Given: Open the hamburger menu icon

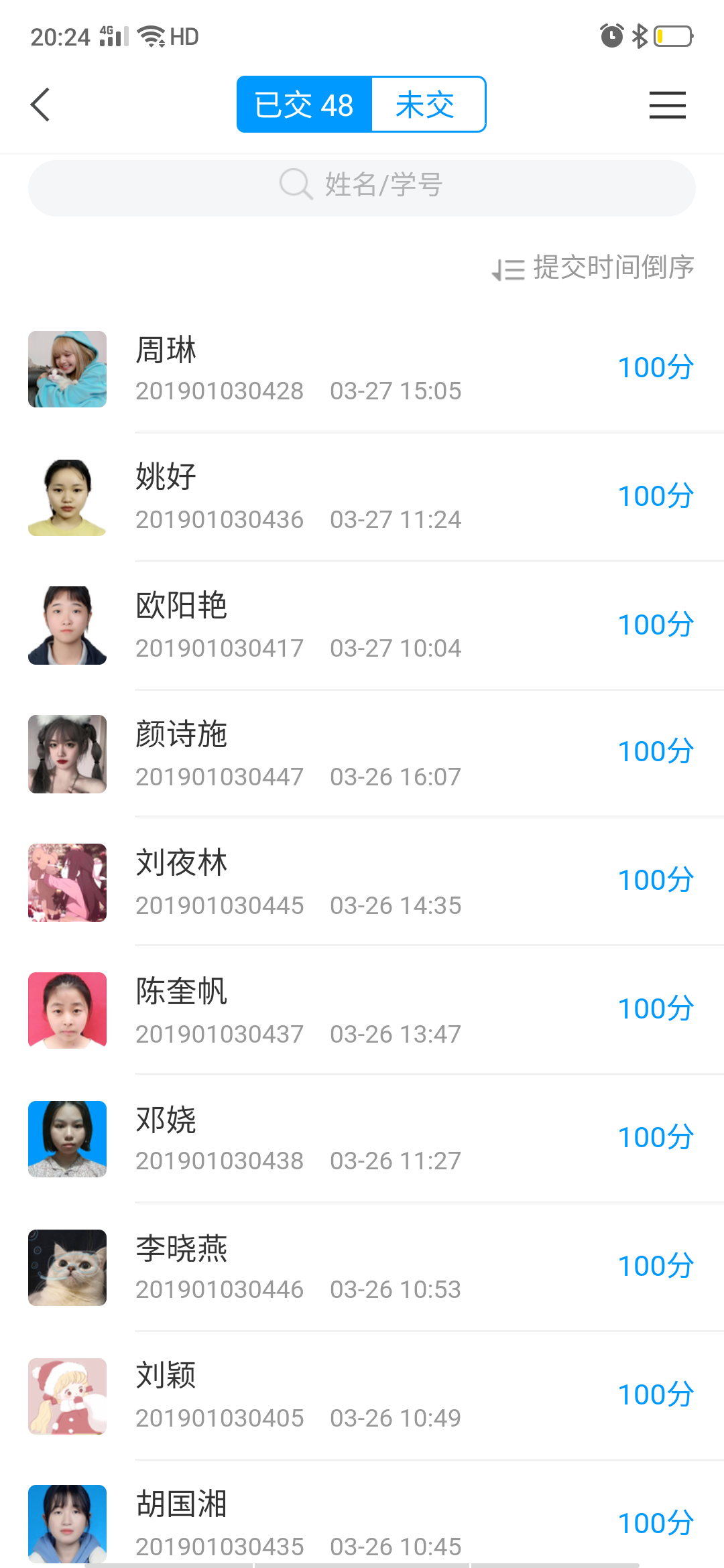Looking at the screenshot, I should click(667, 105).
